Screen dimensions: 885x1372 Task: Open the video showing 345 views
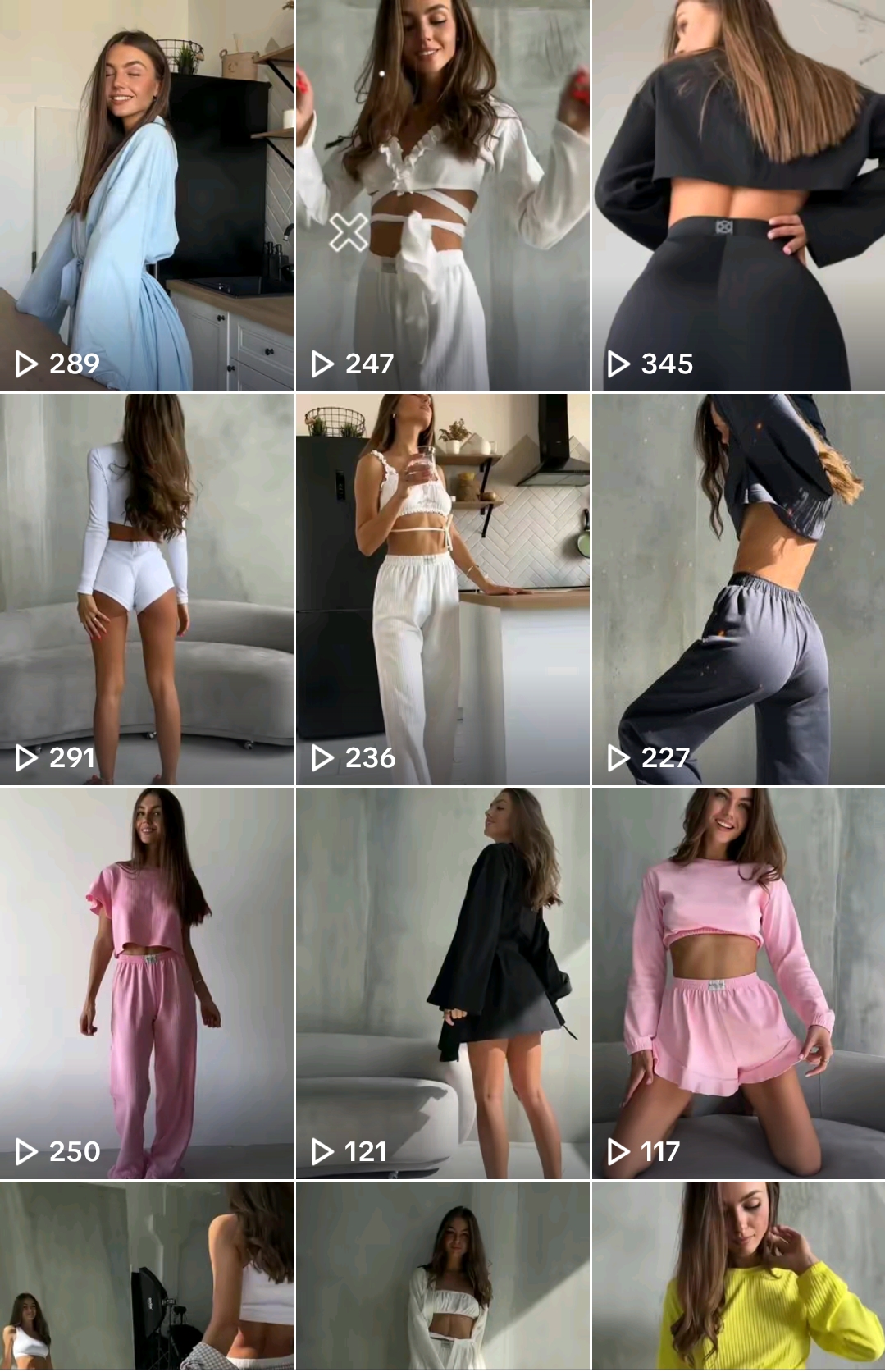(x=738, y=195)
